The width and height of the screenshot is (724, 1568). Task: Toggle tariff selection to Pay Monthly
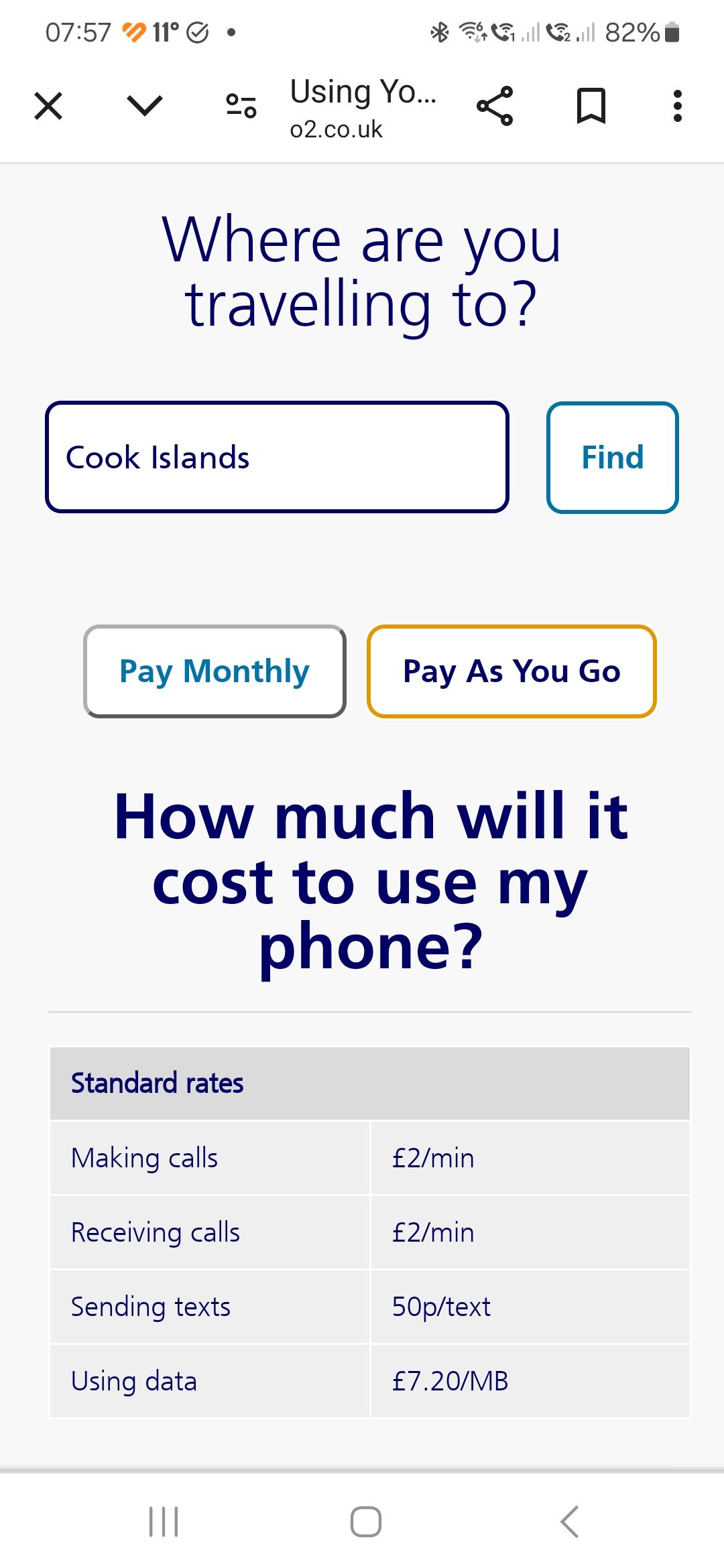[213, 671]
